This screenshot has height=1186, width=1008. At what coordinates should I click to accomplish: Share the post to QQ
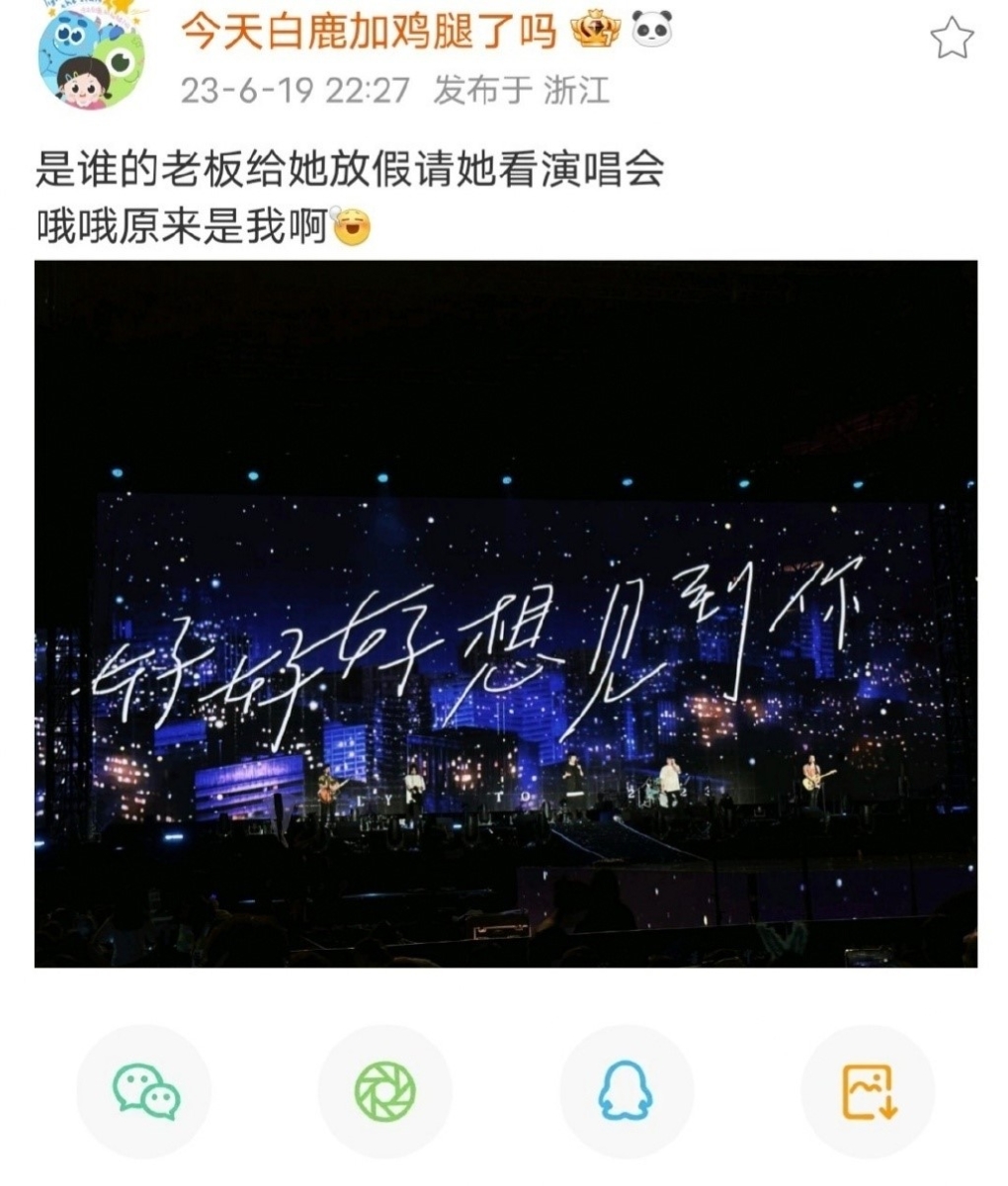[626, 1091]
